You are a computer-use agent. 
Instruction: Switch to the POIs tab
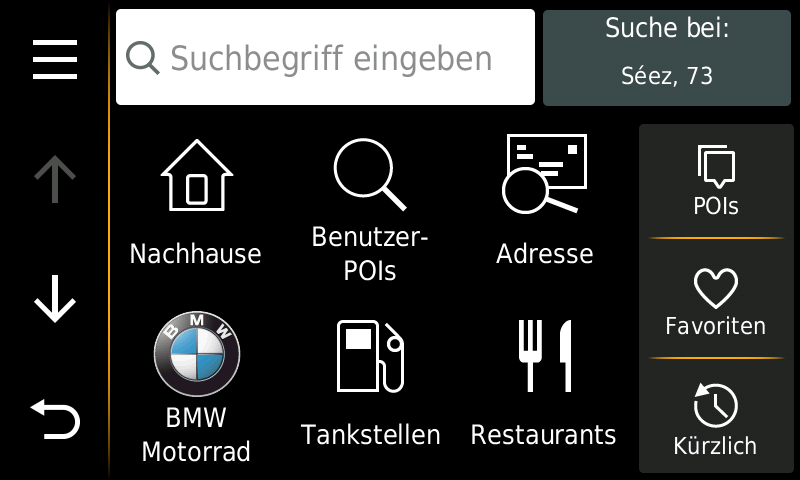pyautogui.click(x=716, y=182)
